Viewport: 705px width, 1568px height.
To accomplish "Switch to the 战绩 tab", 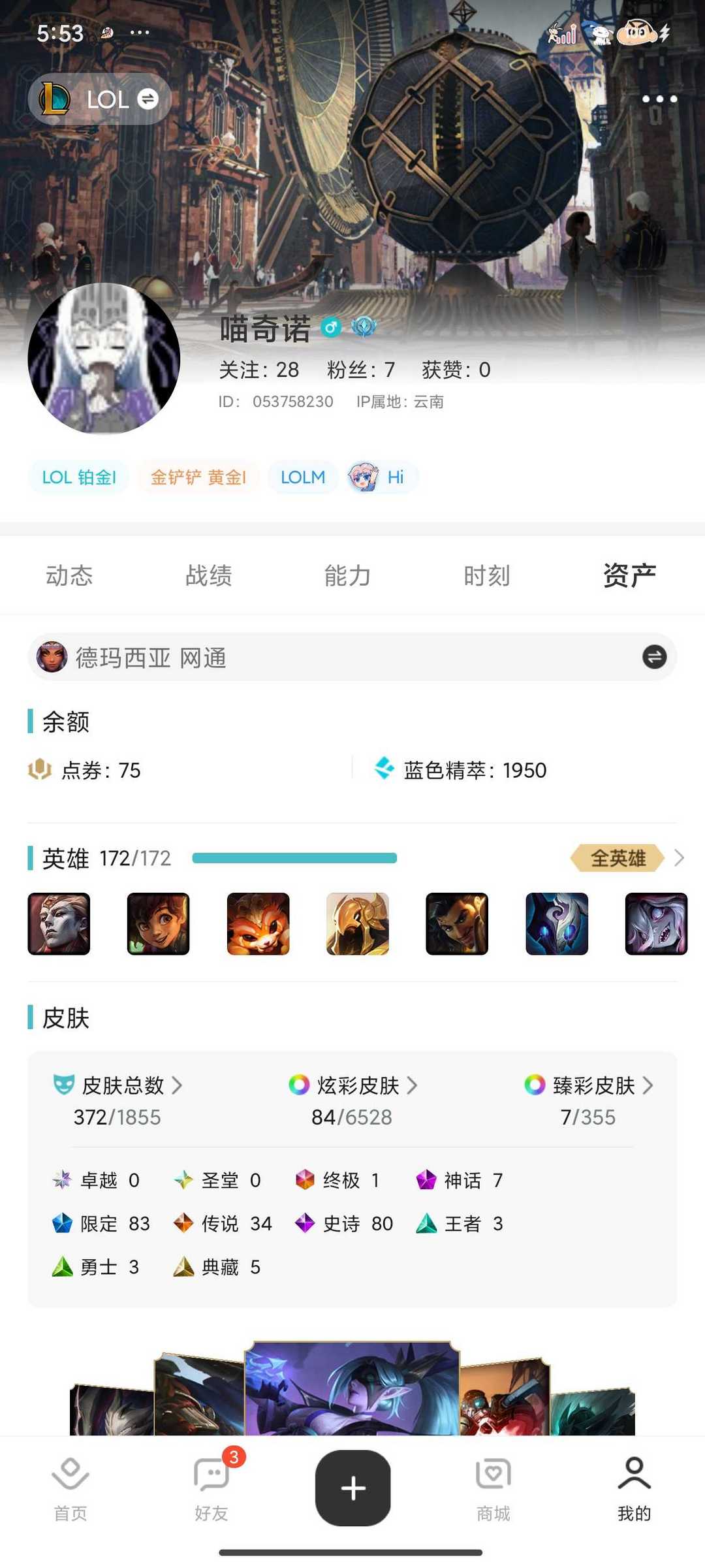I will 208,575.
